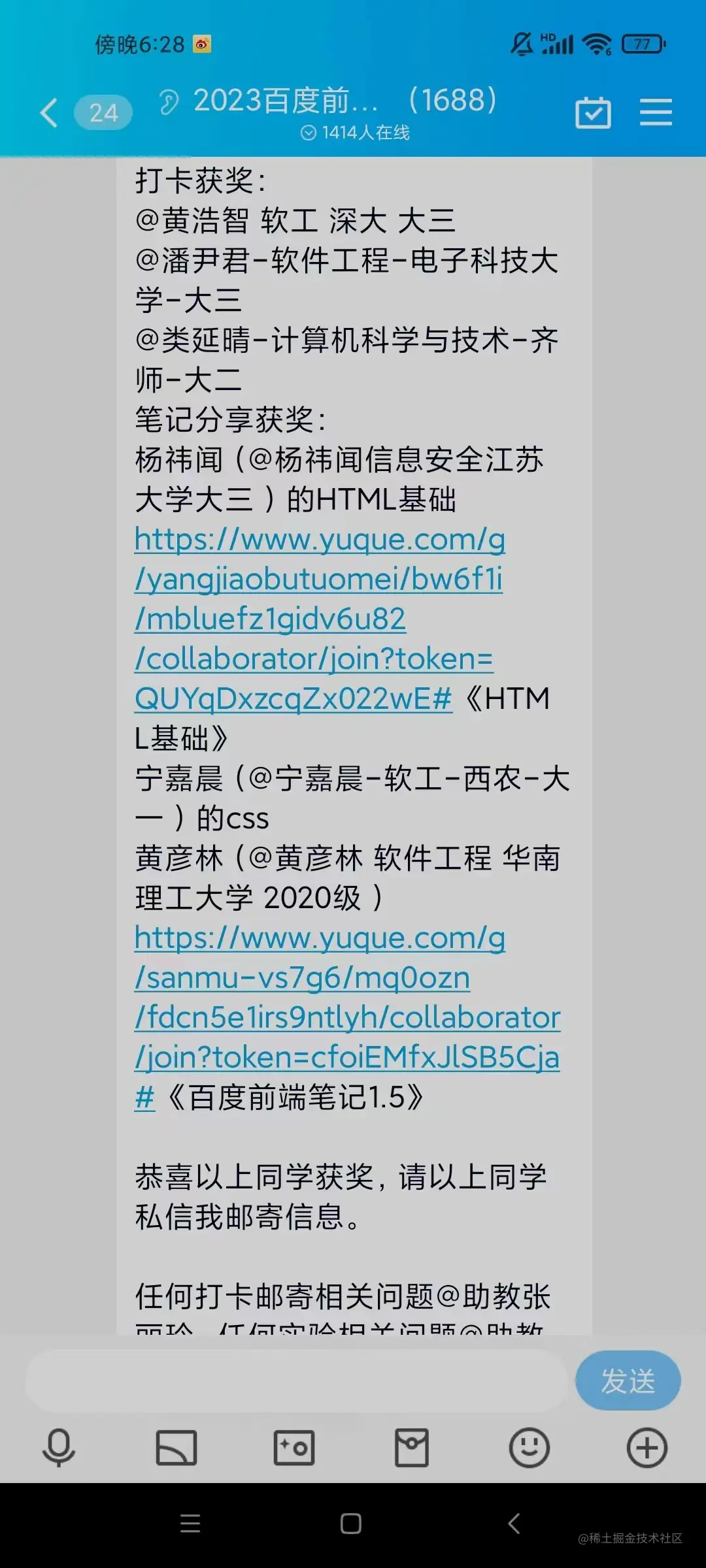The image size is (706, 1568).
Task: Open the photo picker icon
Action: pyautogui.click(x=294, y=1448)
